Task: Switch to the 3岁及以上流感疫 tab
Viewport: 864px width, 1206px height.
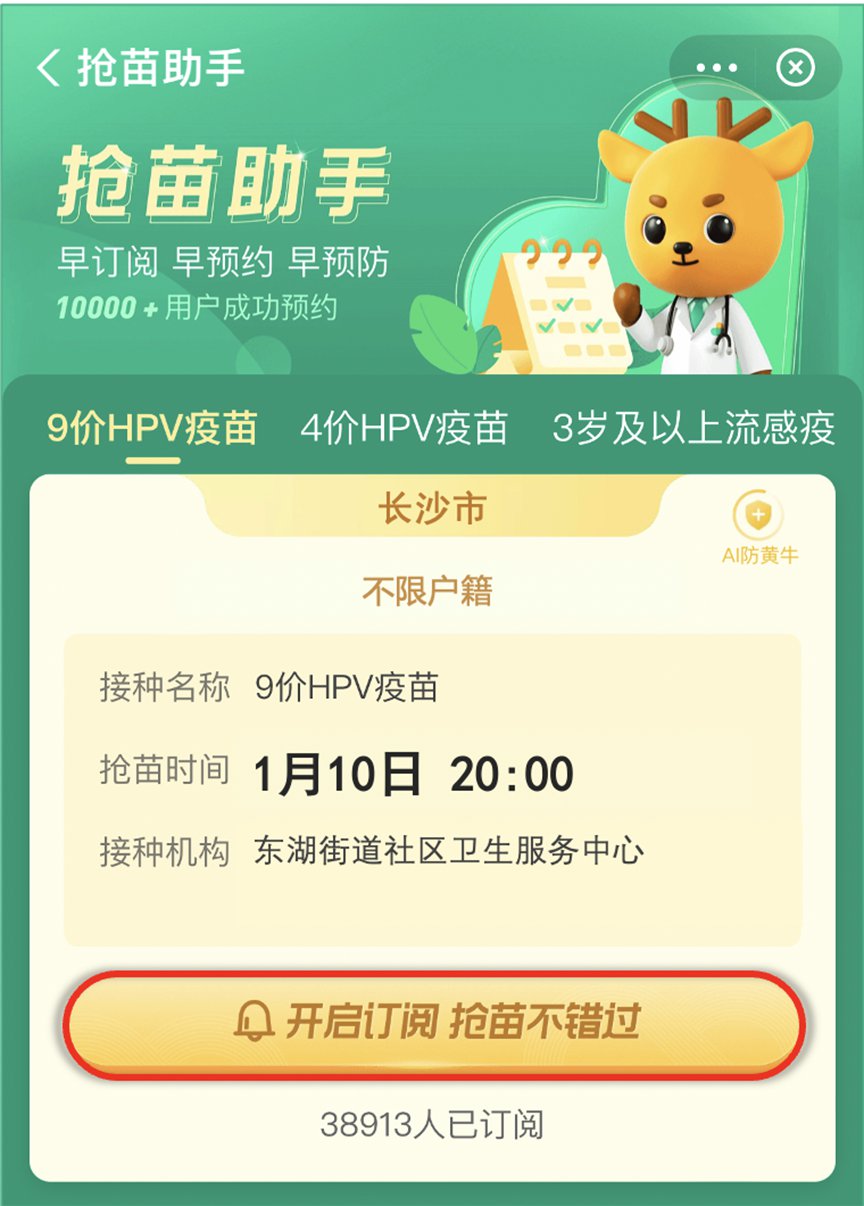Action: [694, 429]
